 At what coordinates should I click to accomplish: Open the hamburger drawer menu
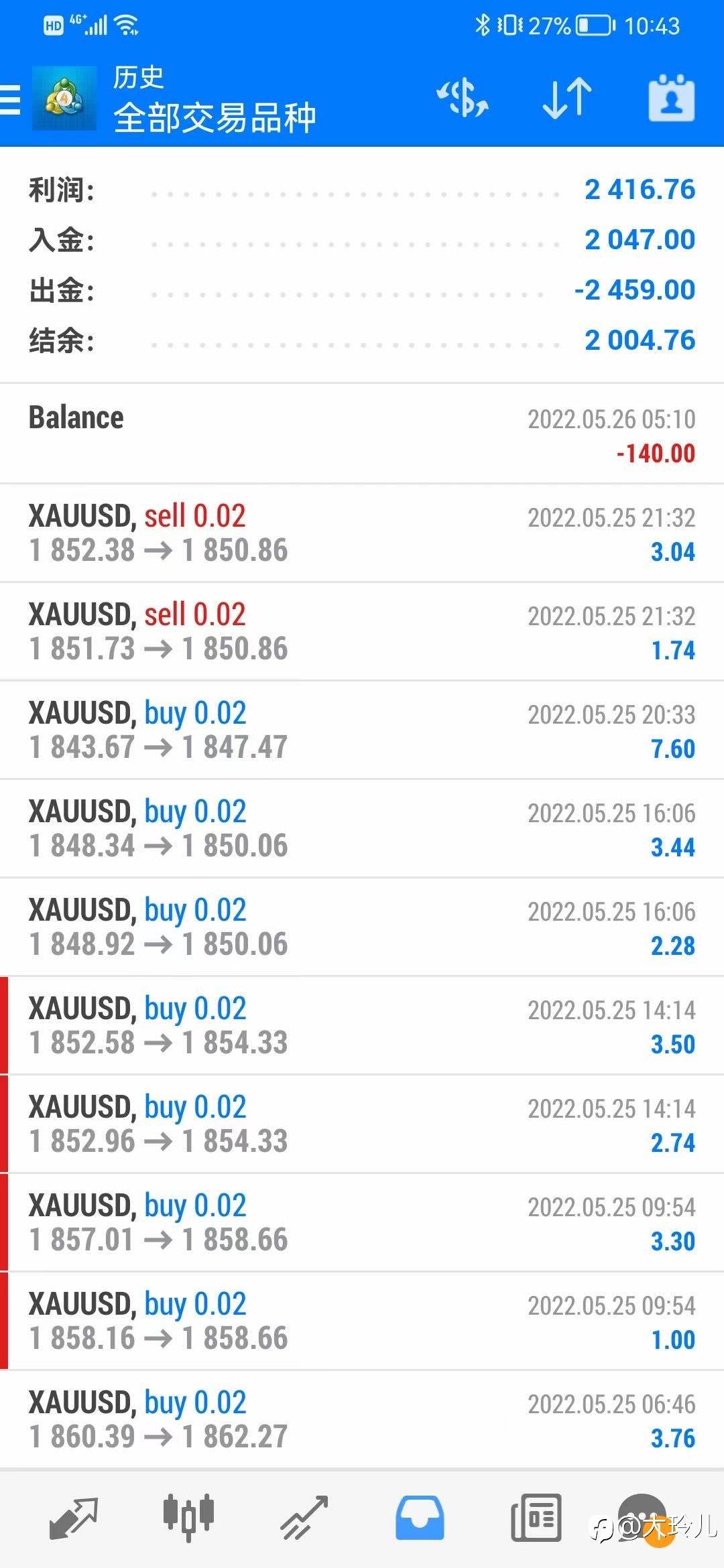click(10, 99)
